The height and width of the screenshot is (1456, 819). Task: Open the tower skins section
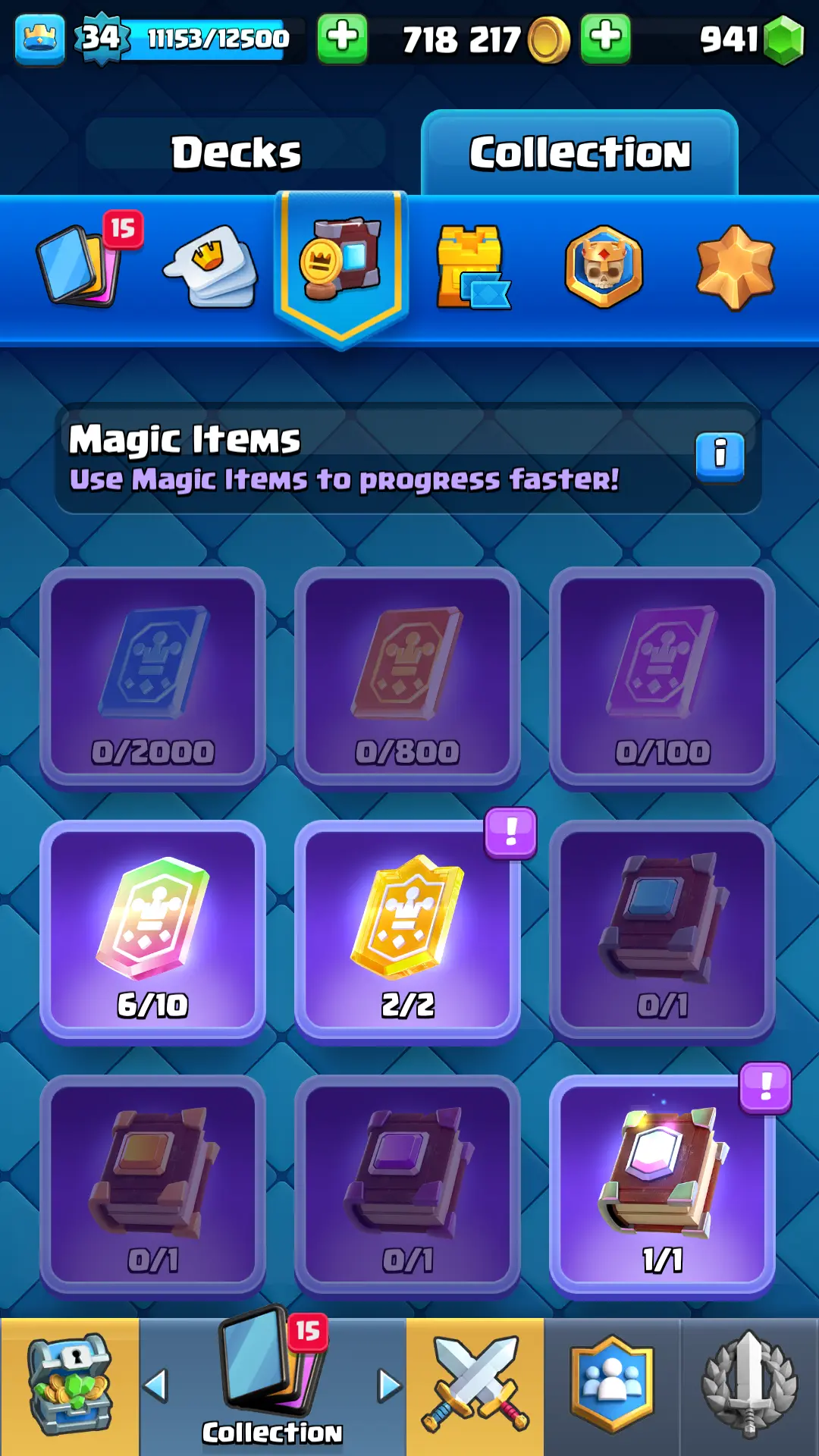point(472,267)
